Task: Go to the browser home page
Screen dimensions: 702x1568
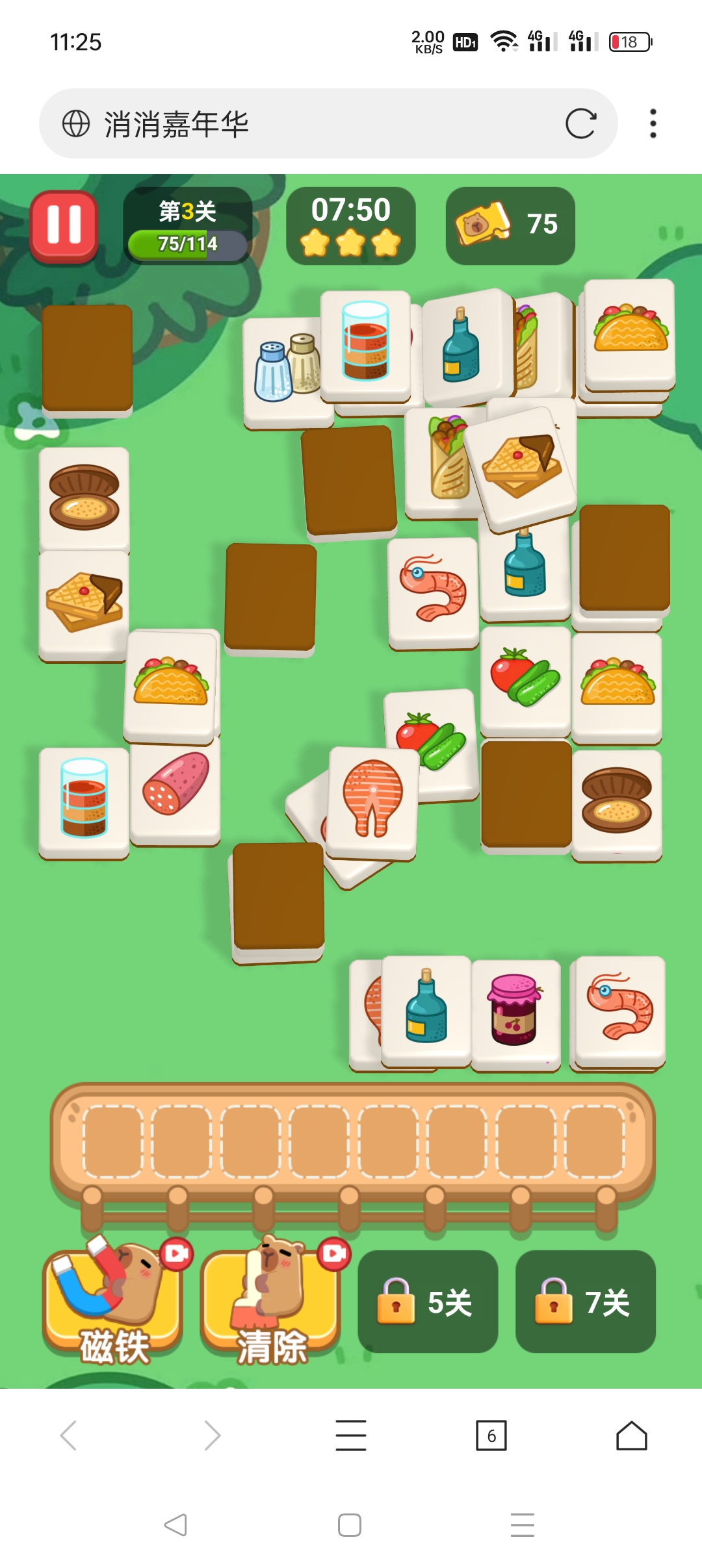Action: [x=631, y=1435]
